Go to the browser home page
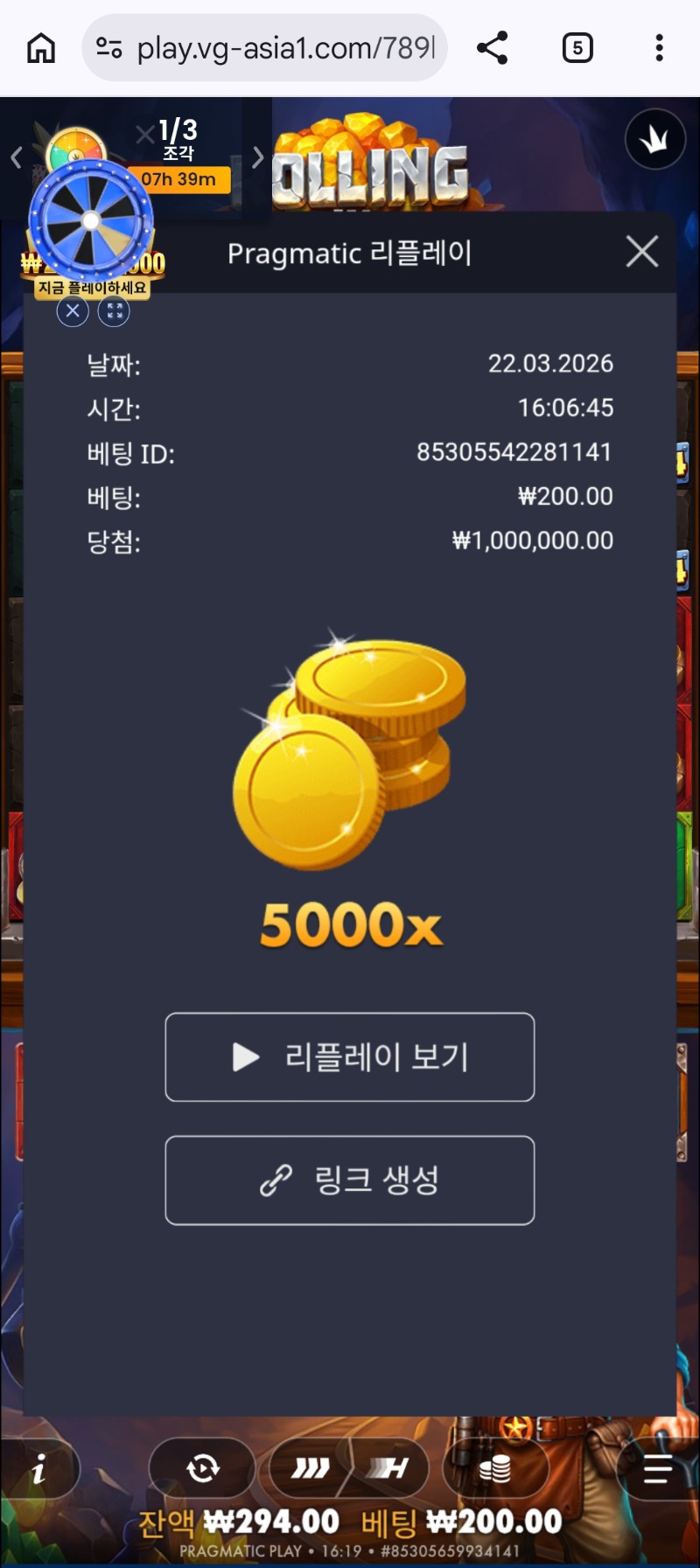Screen dimensions: 700x1568 (41, 48)
